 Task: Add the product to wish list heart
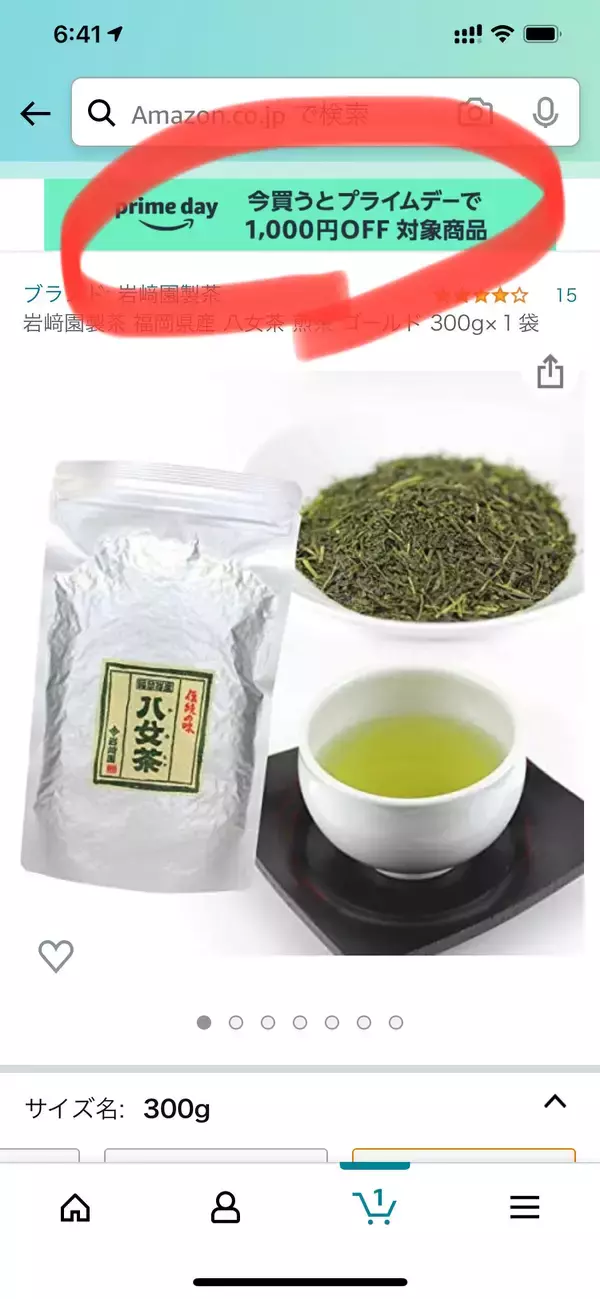(x=56, y=956)
